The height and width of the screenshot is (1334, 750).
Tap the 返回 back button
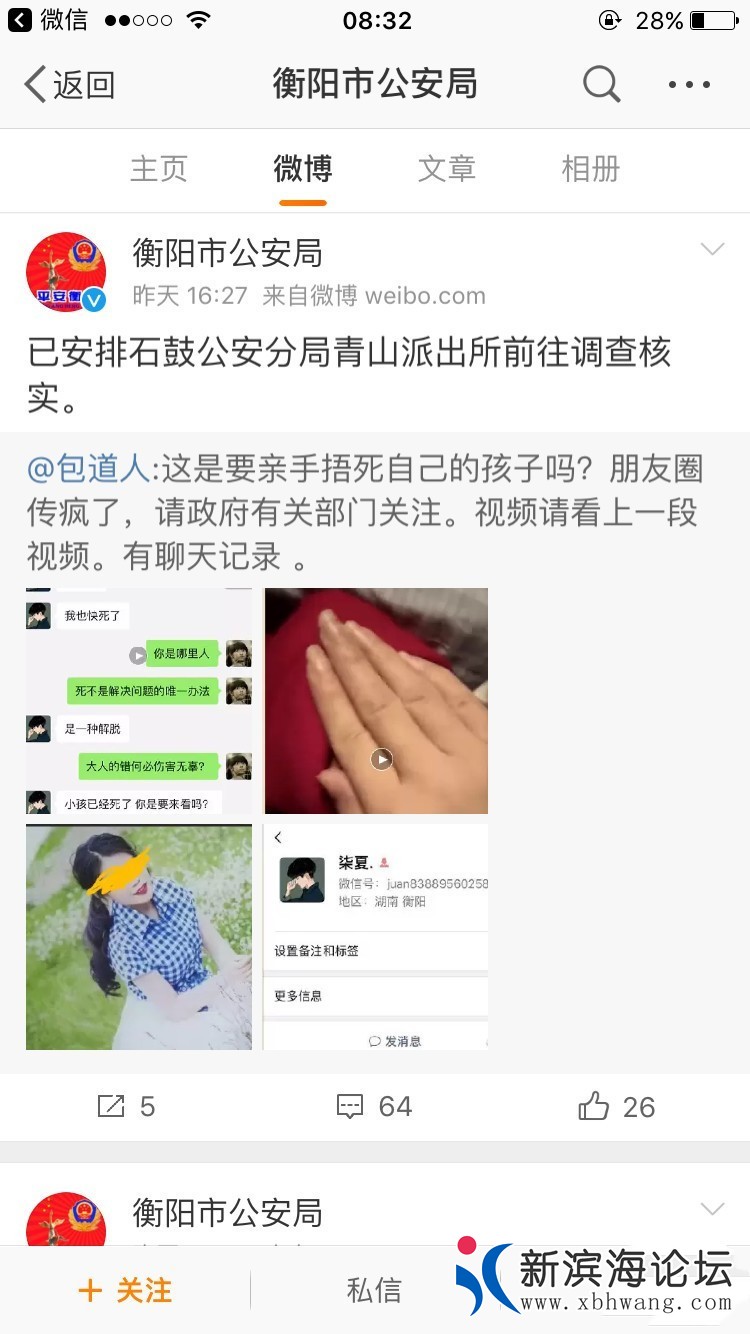(x=70, y=85)
